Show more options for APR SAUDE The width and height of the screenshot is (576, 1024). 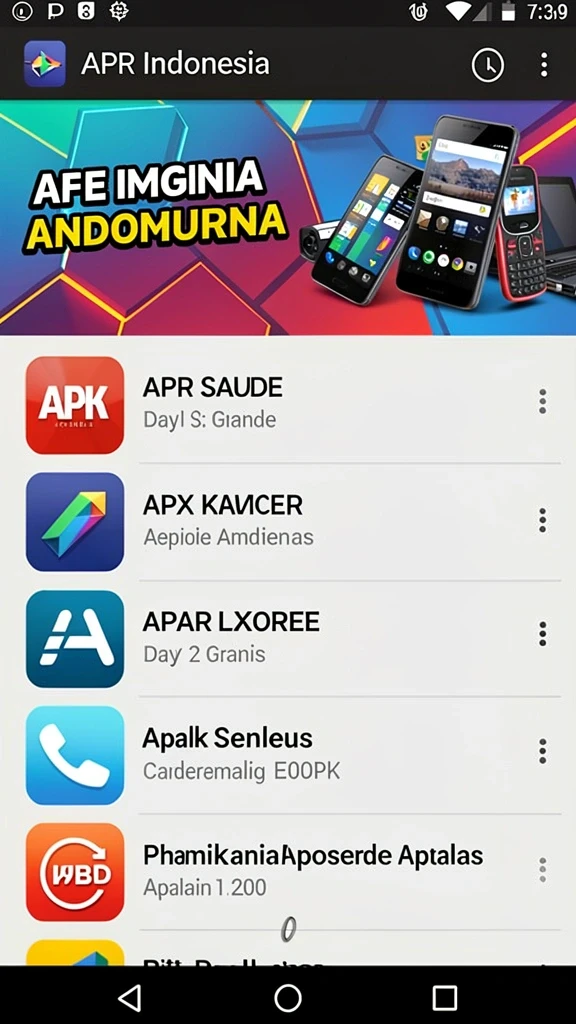click(x=542, y=402)
